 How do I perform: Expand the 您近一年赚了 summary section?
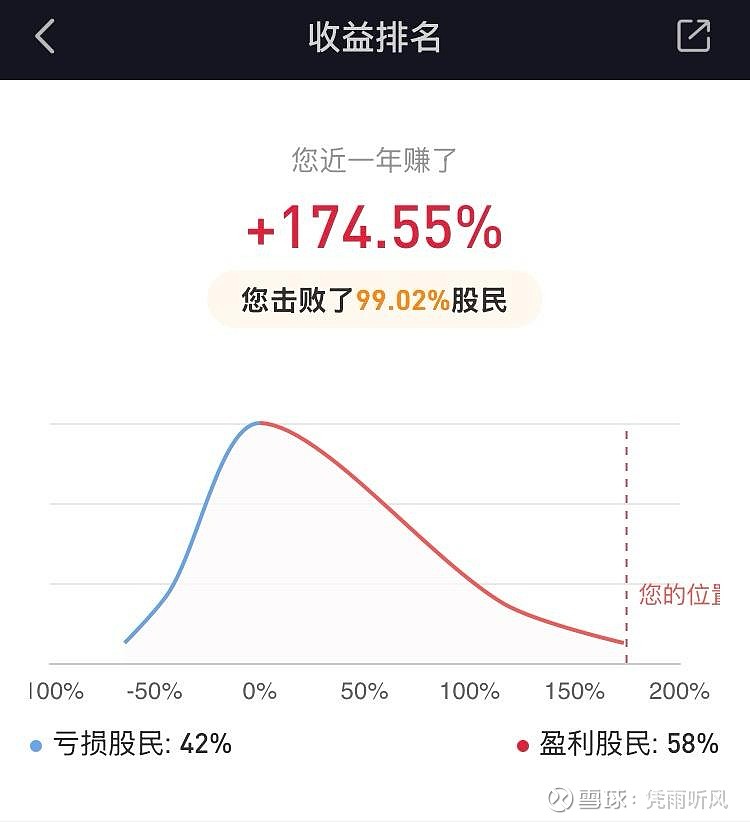click(375, 158)
